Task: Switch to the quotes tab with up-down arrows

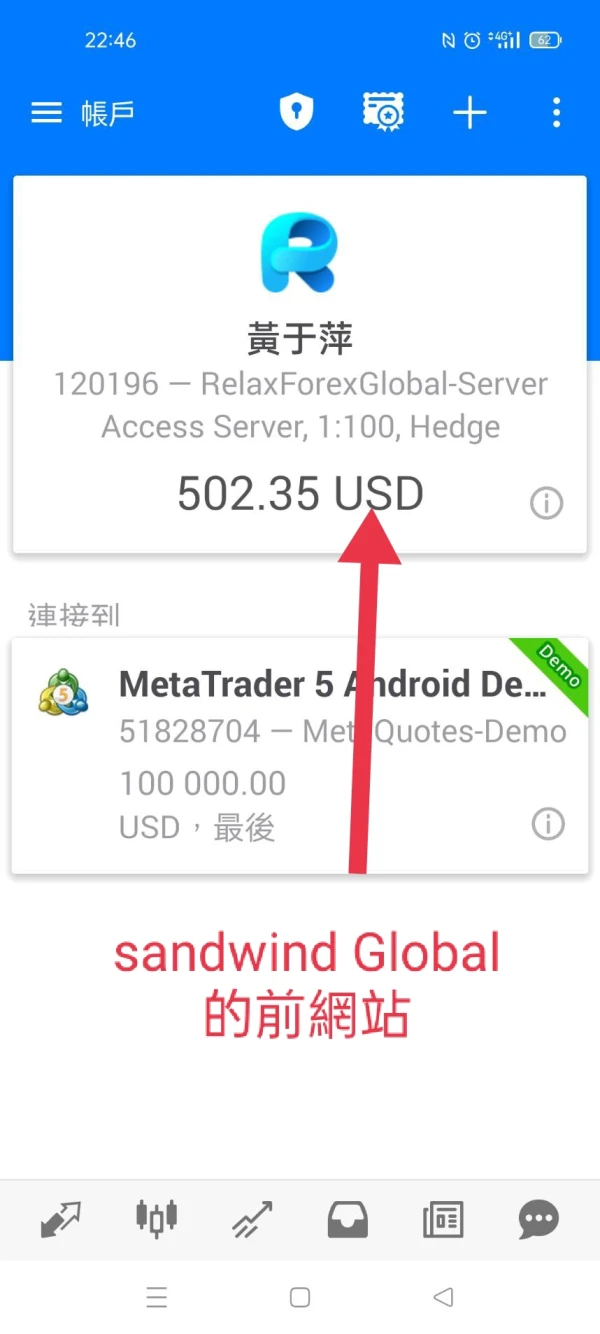Action: coord(60,1219)
